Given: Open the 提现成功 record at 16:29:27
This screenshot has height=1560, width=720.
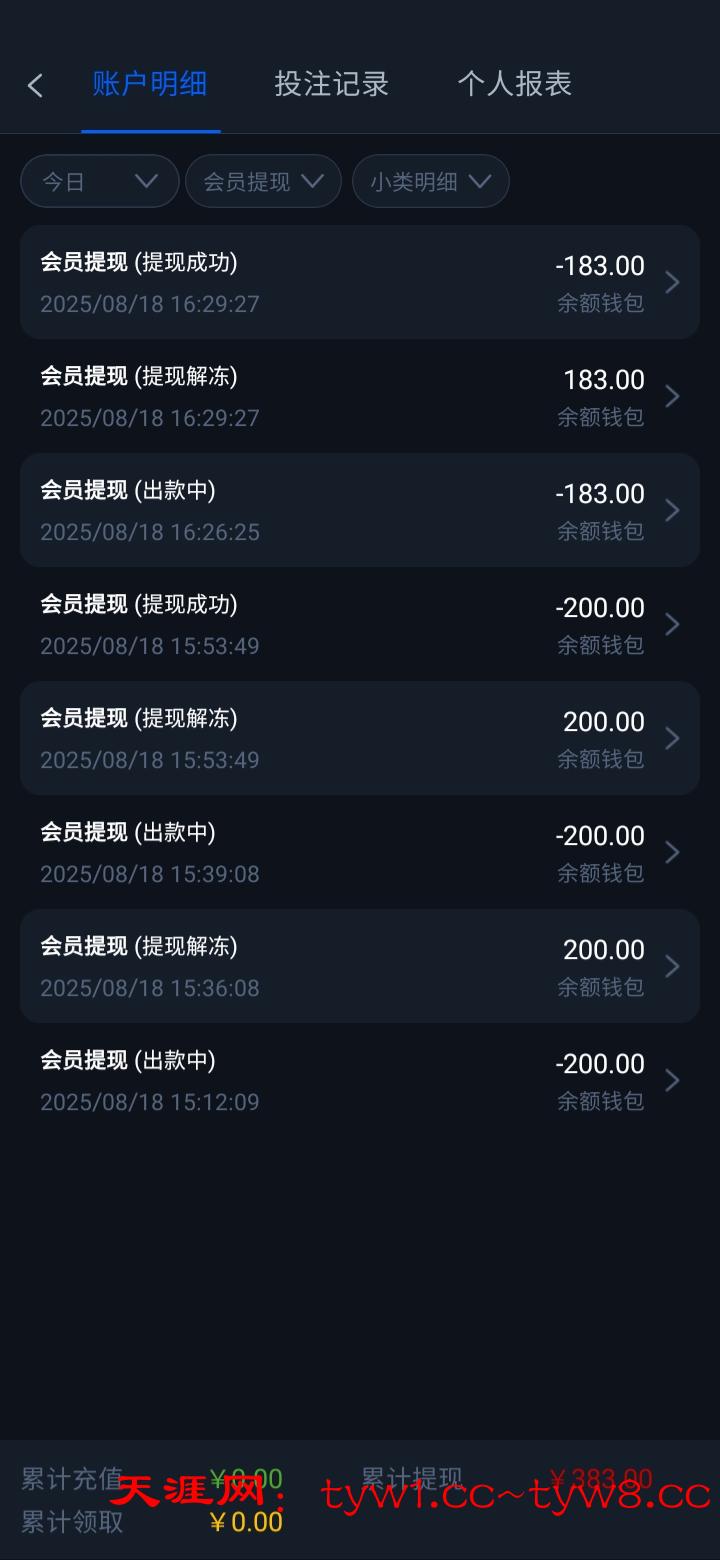Looking at the screenshot, I should click(360, 282).
